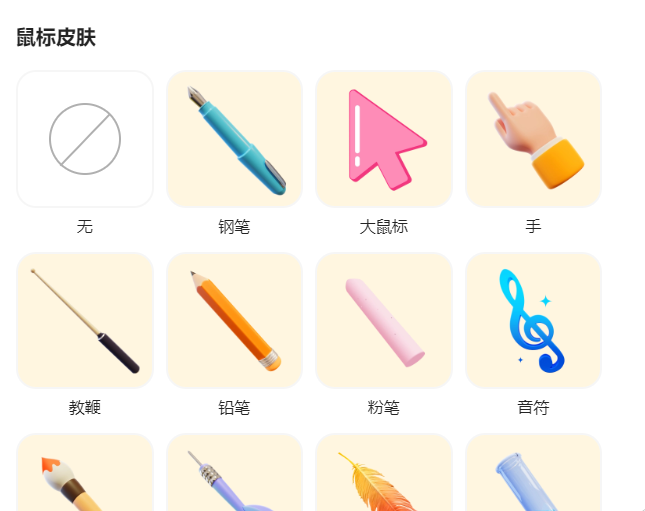This screenshot has width=645, height=511.
Task: Tap the blue test tube skin
Action: click(x=533, y=476)
